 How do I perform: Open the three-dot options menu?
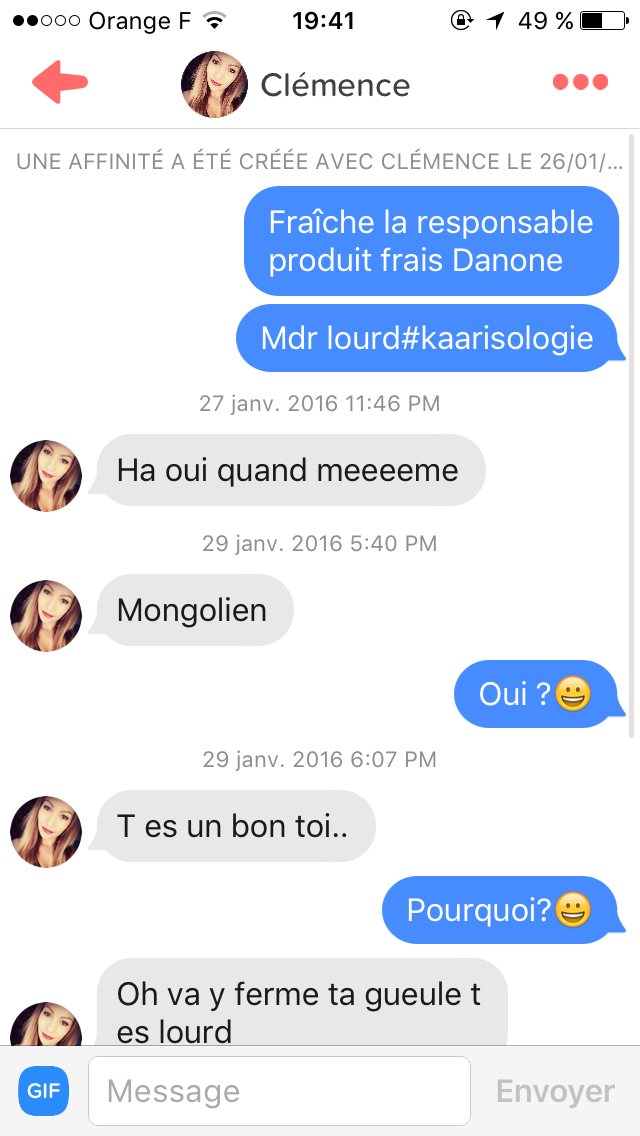coord(580,83)
